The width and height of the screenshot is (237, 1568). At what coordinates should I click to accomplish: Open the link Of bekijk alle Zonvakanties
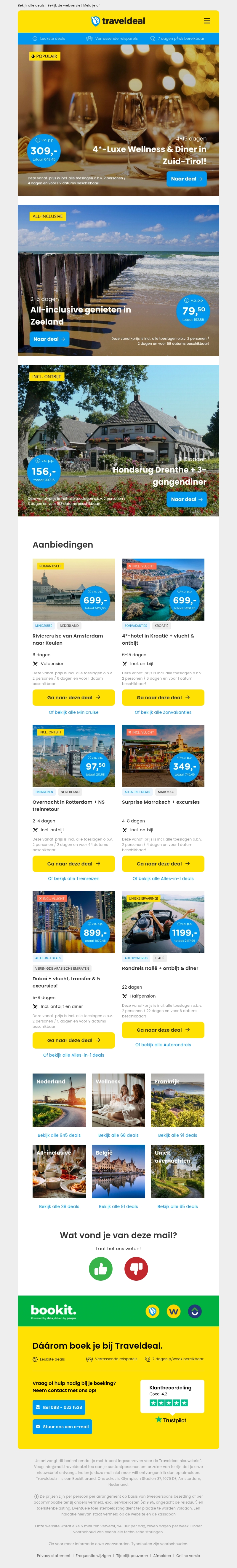point(163,712)
